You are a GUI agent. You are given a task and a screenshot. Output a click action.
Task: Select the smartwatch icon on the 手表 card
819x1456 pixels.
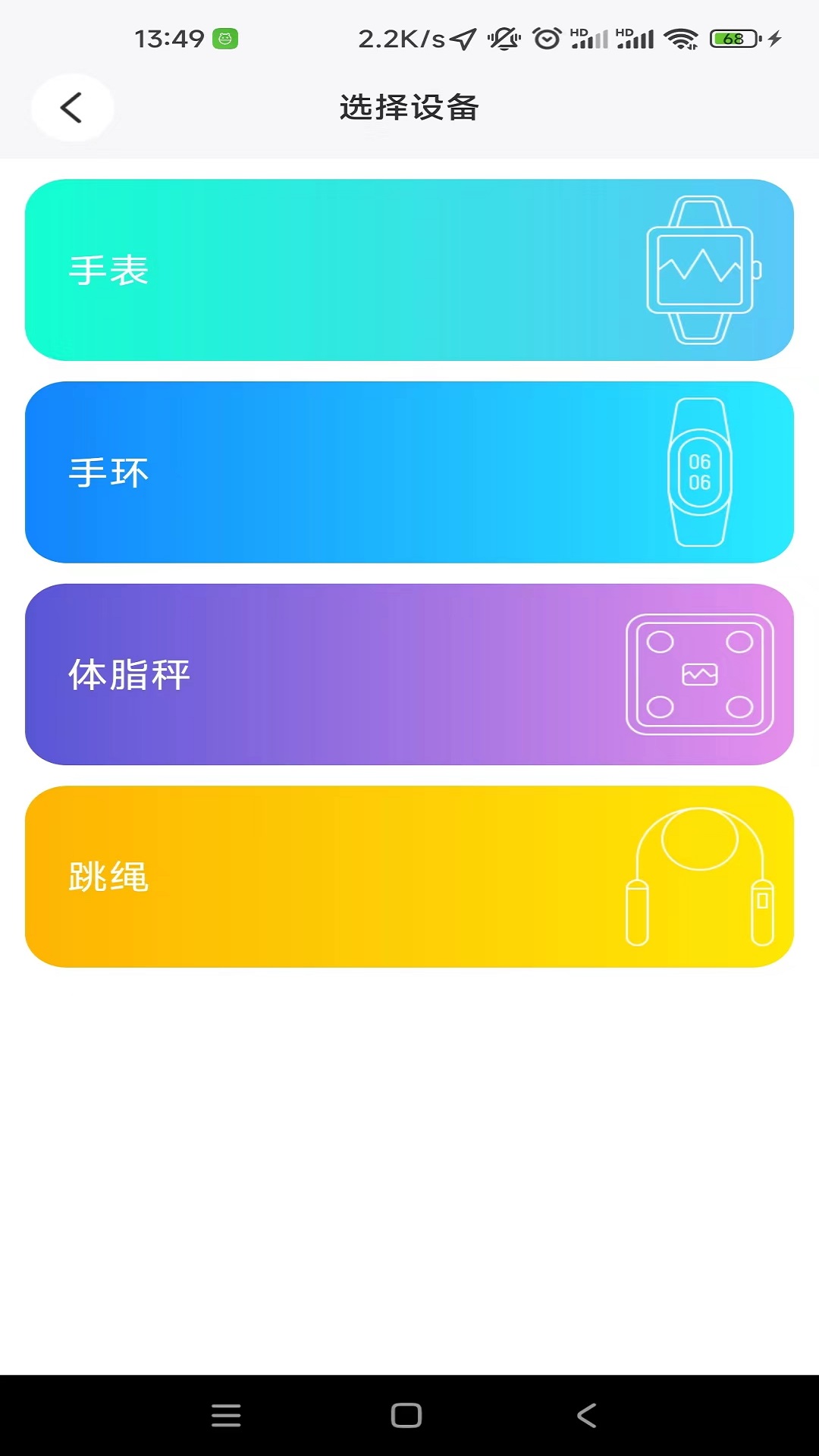(x=699, y=269)
